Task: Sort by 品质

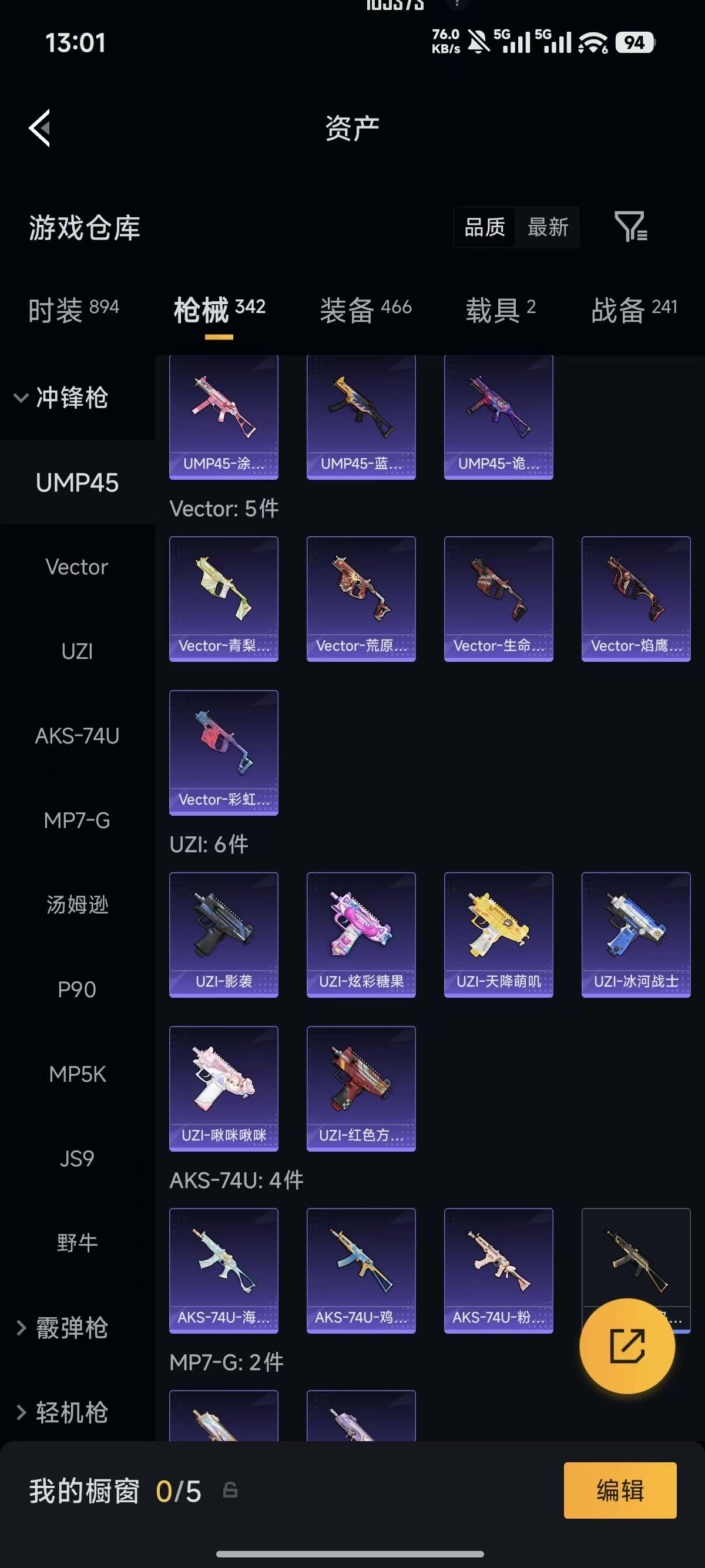Action: [x=485, y=227]
